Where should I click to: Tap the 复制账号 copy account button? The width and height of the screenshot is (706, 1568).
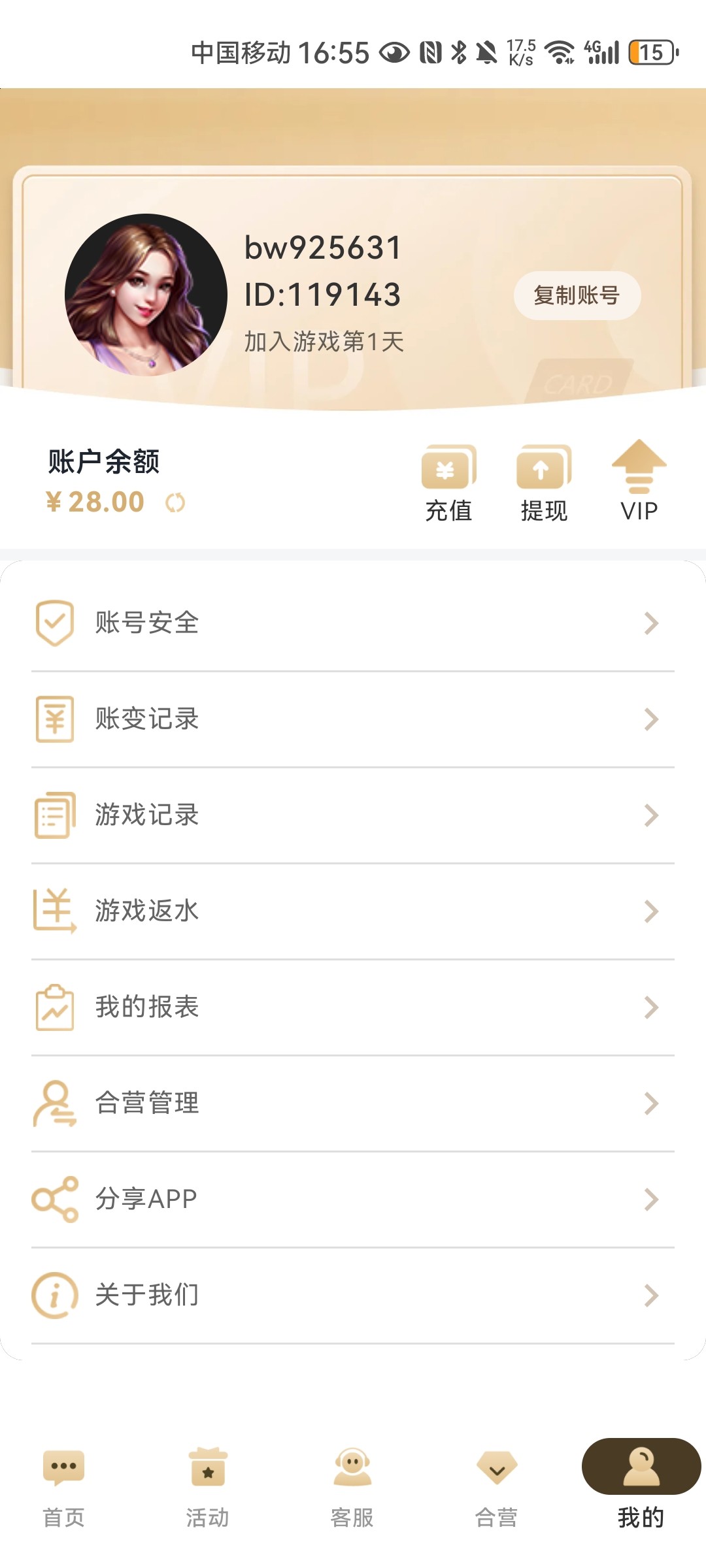click(x=577, y=295)
